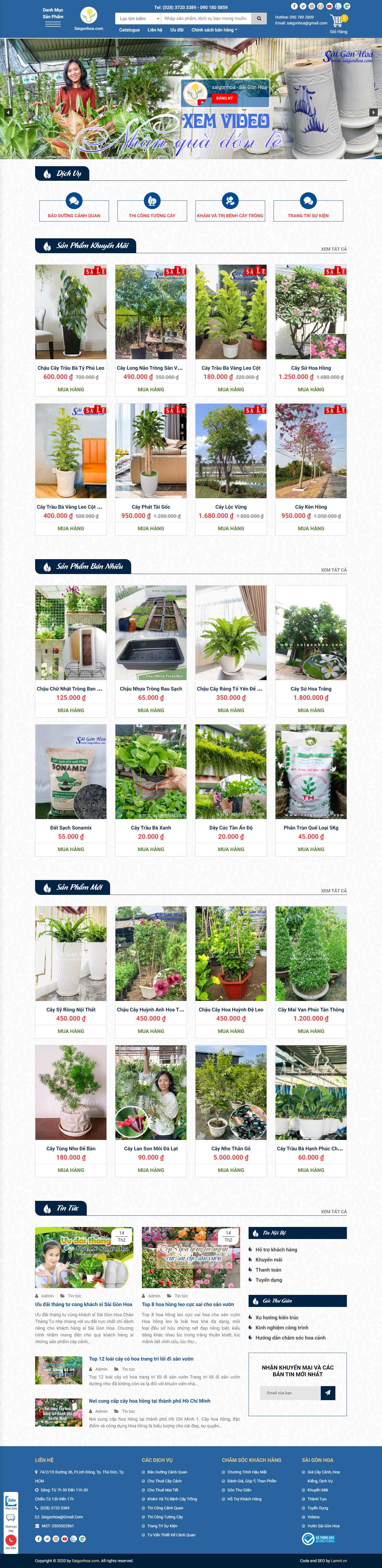Open the Hỗ trợ khách hàng sidebar link
This screenshot has height=1568, width=382.
[x=276, y=1250]
